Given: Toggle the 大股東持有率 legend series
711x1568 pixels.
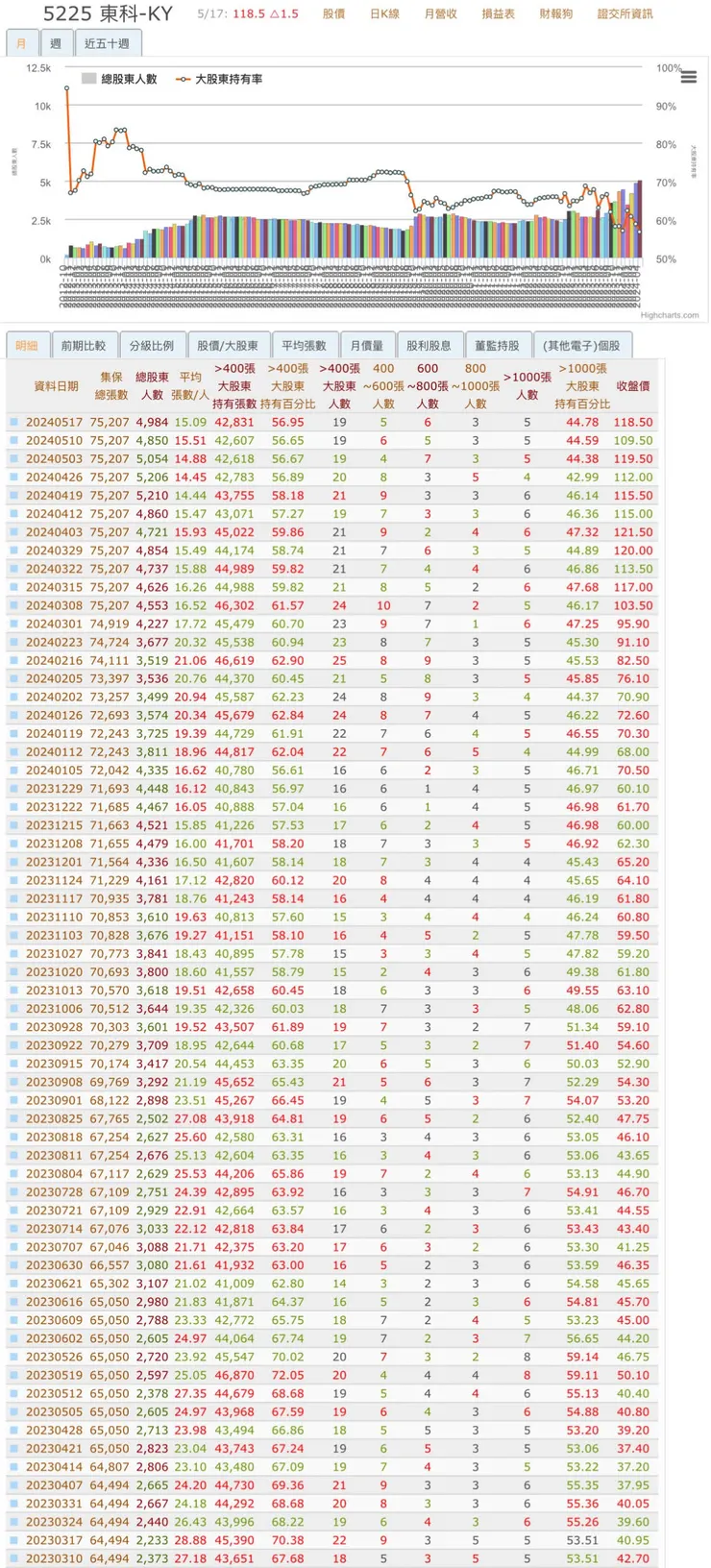Looking at the screenshot, I should point(220,79).
